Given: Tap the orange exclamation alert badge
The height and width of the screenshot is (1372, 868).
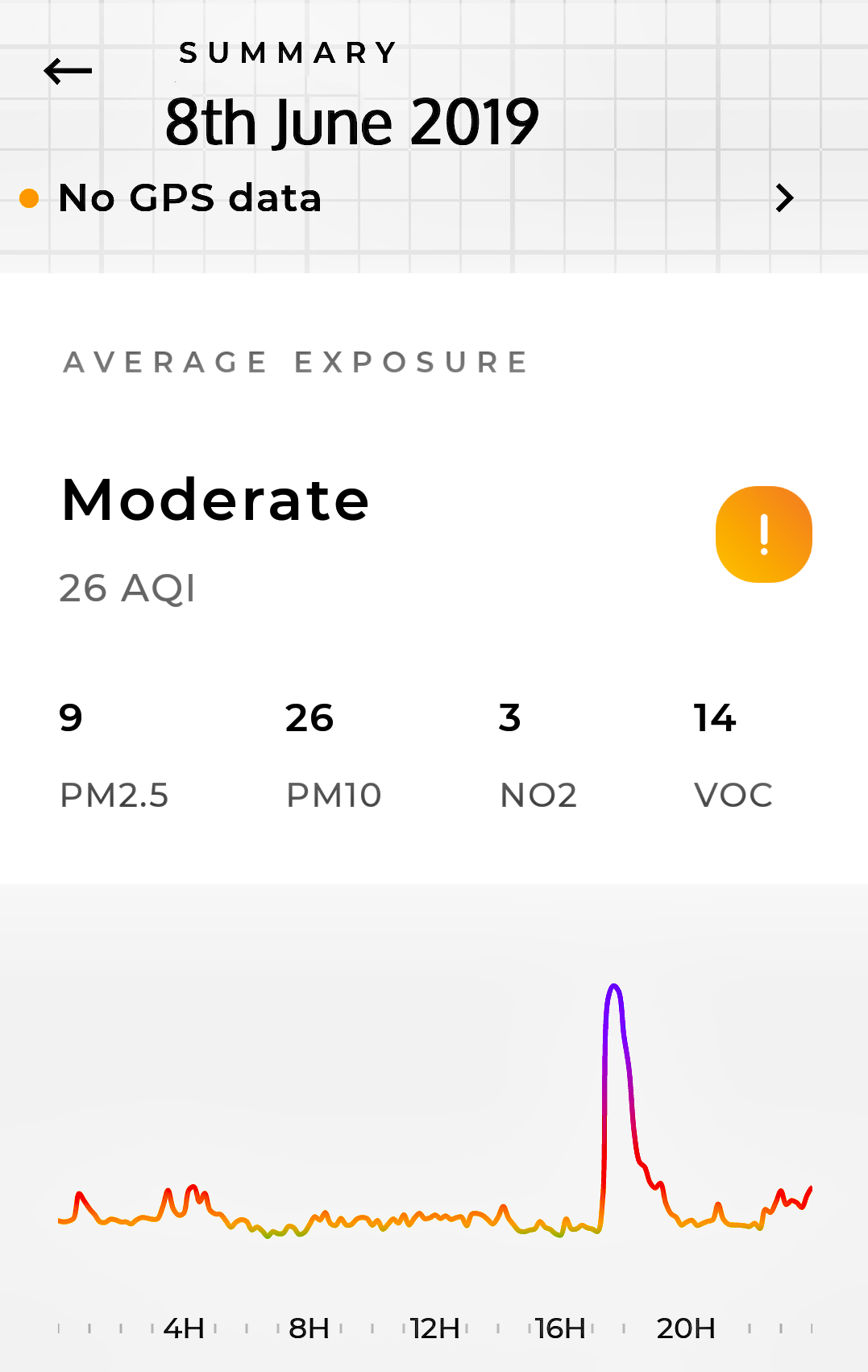Looking at the screenshot, I should click(763, 534).
